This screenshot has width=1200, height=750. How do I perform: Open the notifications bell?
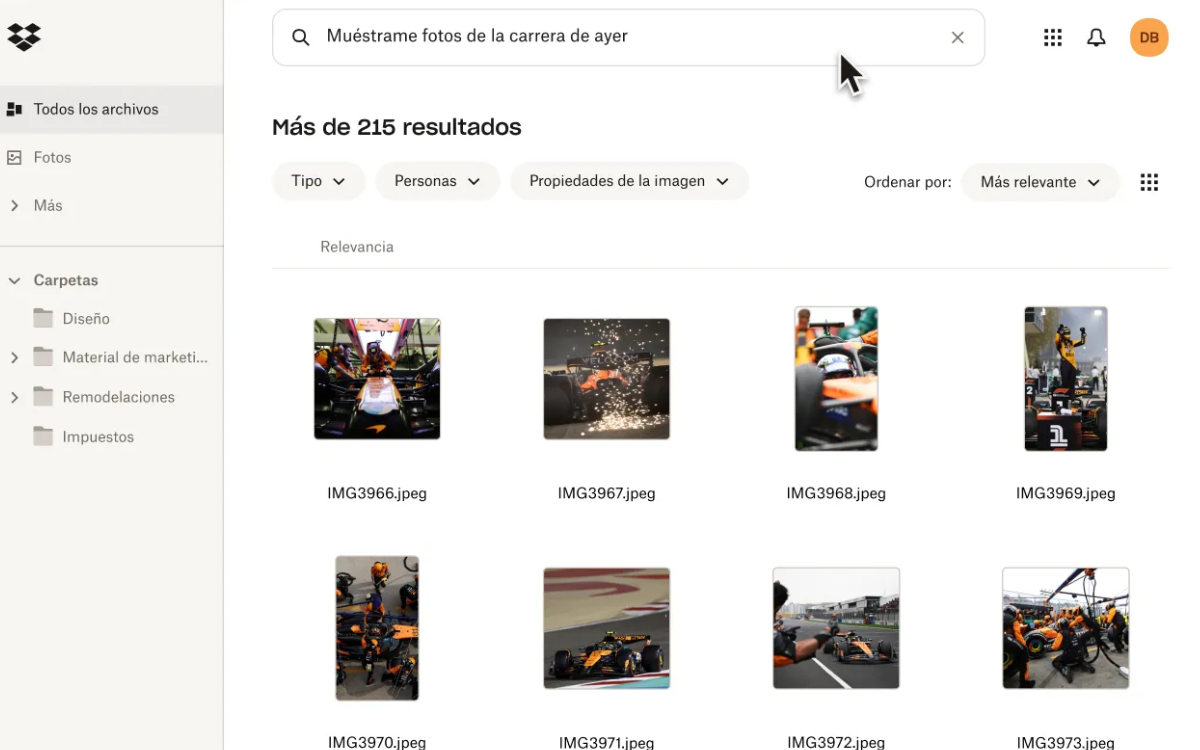pos(1096,38)
